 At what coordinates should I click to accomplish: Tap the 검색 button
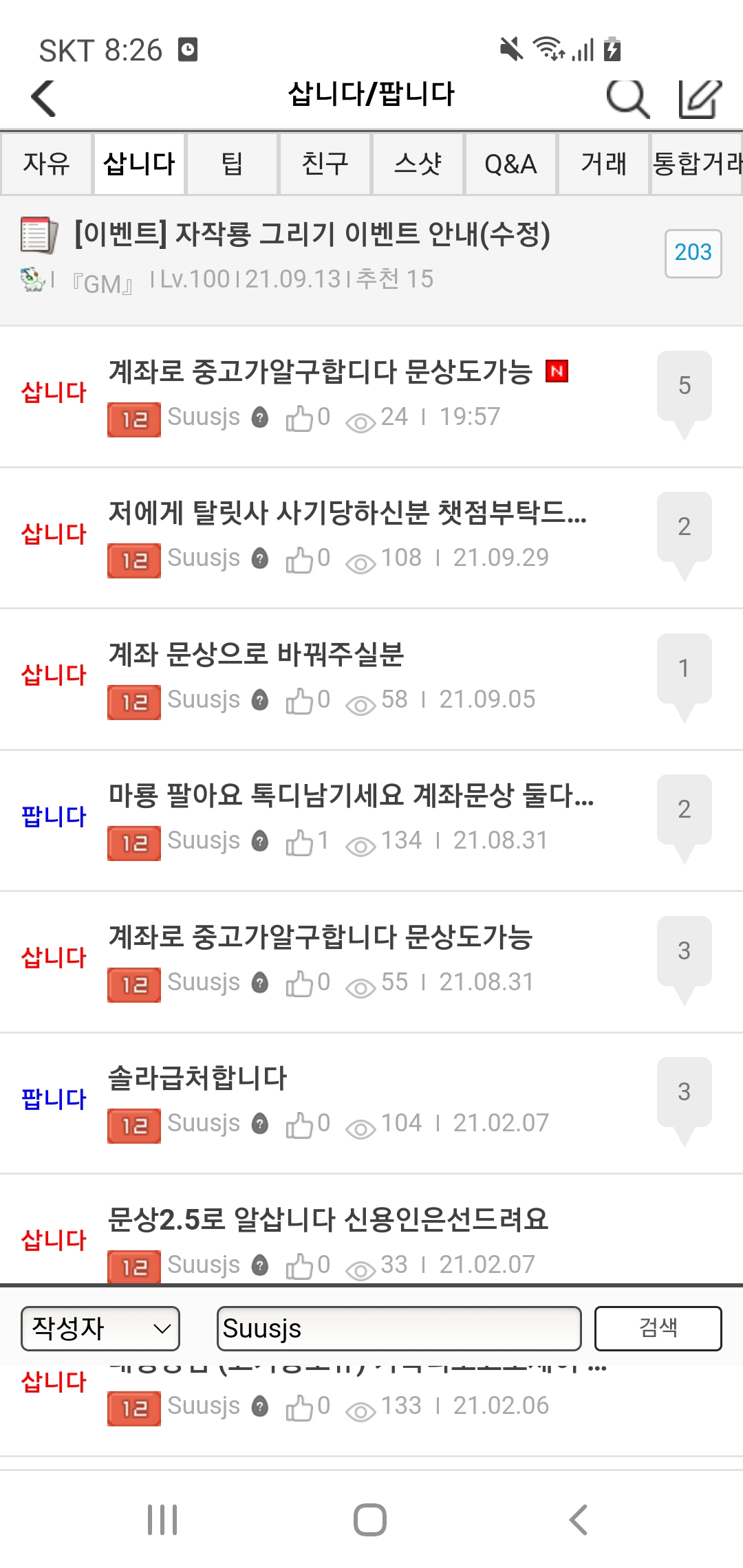658,1329
